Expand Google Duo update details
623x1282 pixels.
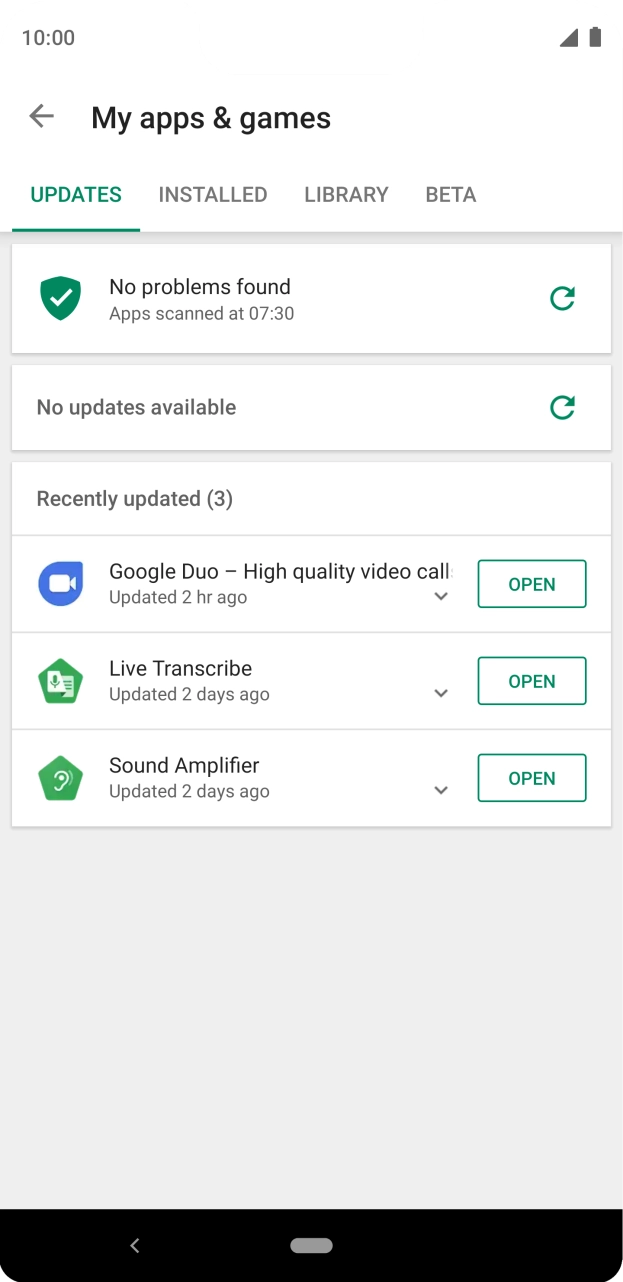click(441, 597)
